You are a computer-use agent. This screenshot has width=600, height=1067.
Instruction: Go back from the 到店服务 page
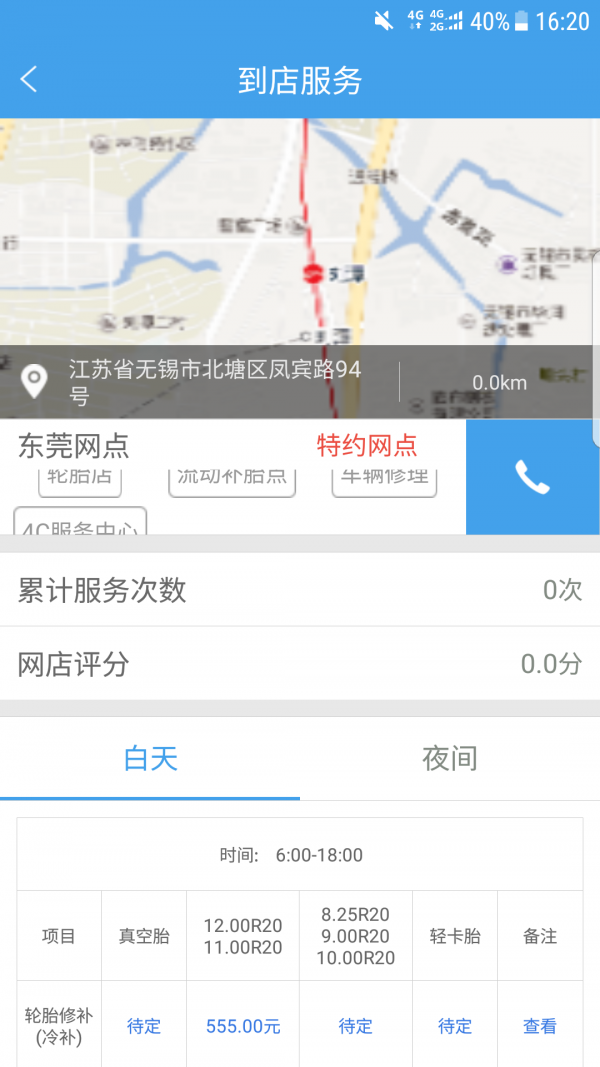29,80
